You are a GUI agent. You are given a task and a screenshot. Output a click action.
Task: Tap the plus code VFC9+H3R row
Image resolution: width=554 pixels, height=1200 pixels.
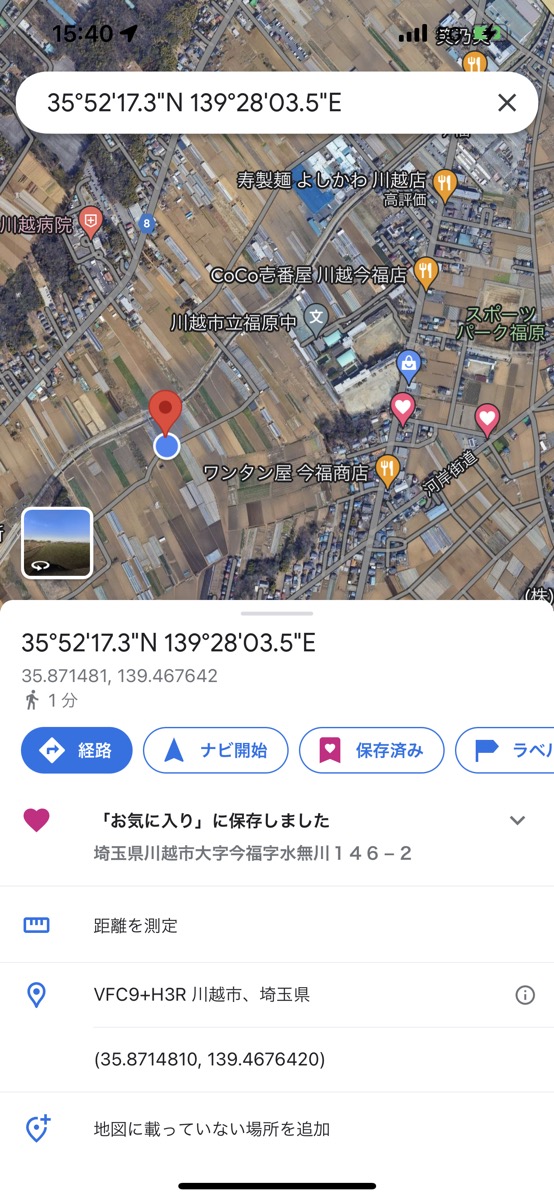(x=277, y=995)
